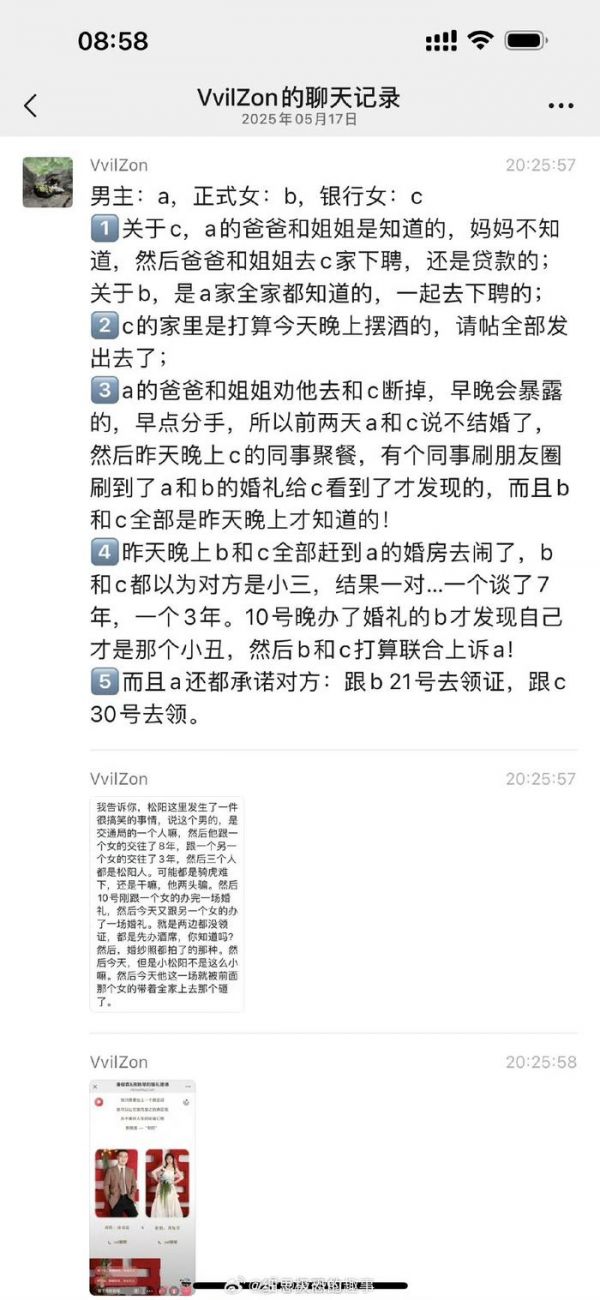
Task: Open the wedding invitation screenshot image
Action: (143, 1186)
